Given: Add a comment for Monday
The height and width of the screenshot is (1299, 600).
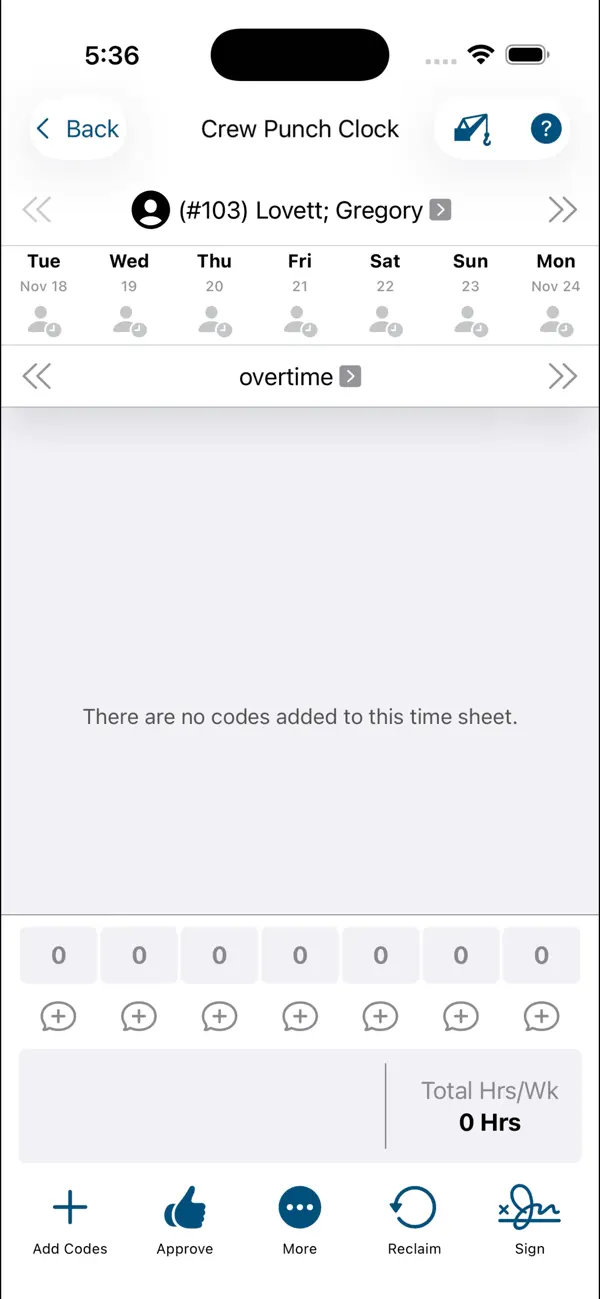Looking at the screenshot, I should click(x=541, y=1017).
